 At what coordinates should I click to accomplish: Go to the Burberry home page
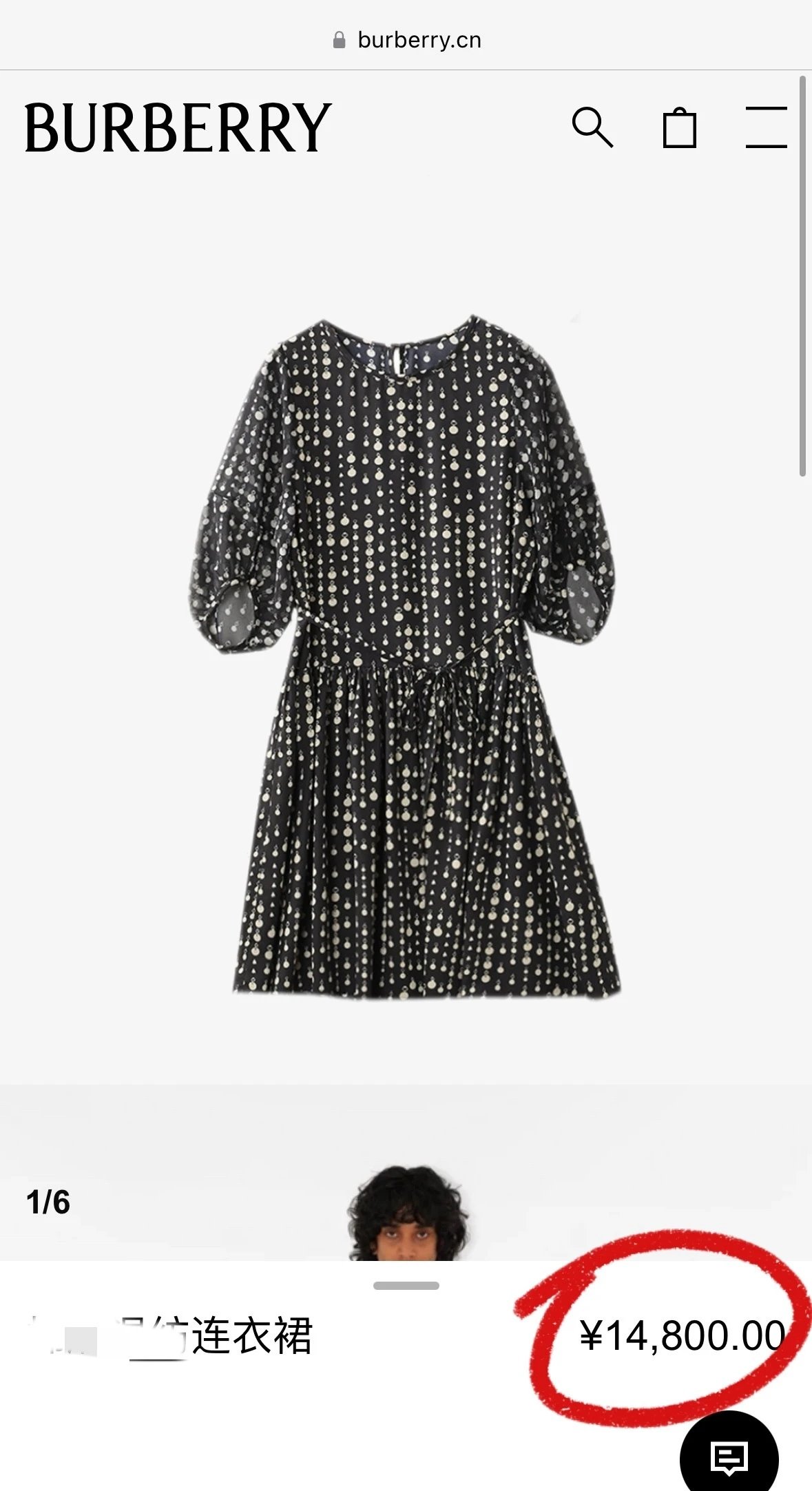point(178,127)
